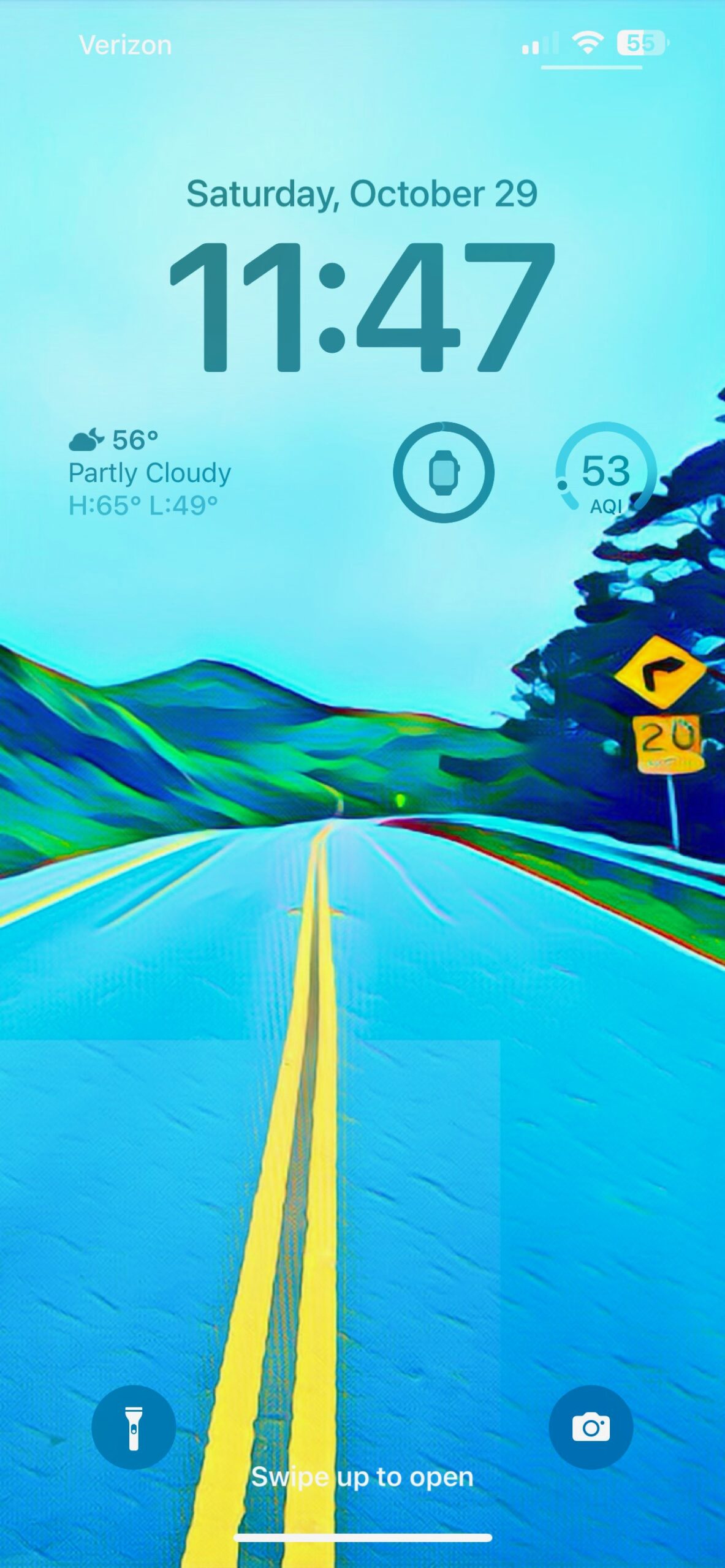Open the camera shortcut
The height and width of the screenshot is (1568, 725).
591,1427
